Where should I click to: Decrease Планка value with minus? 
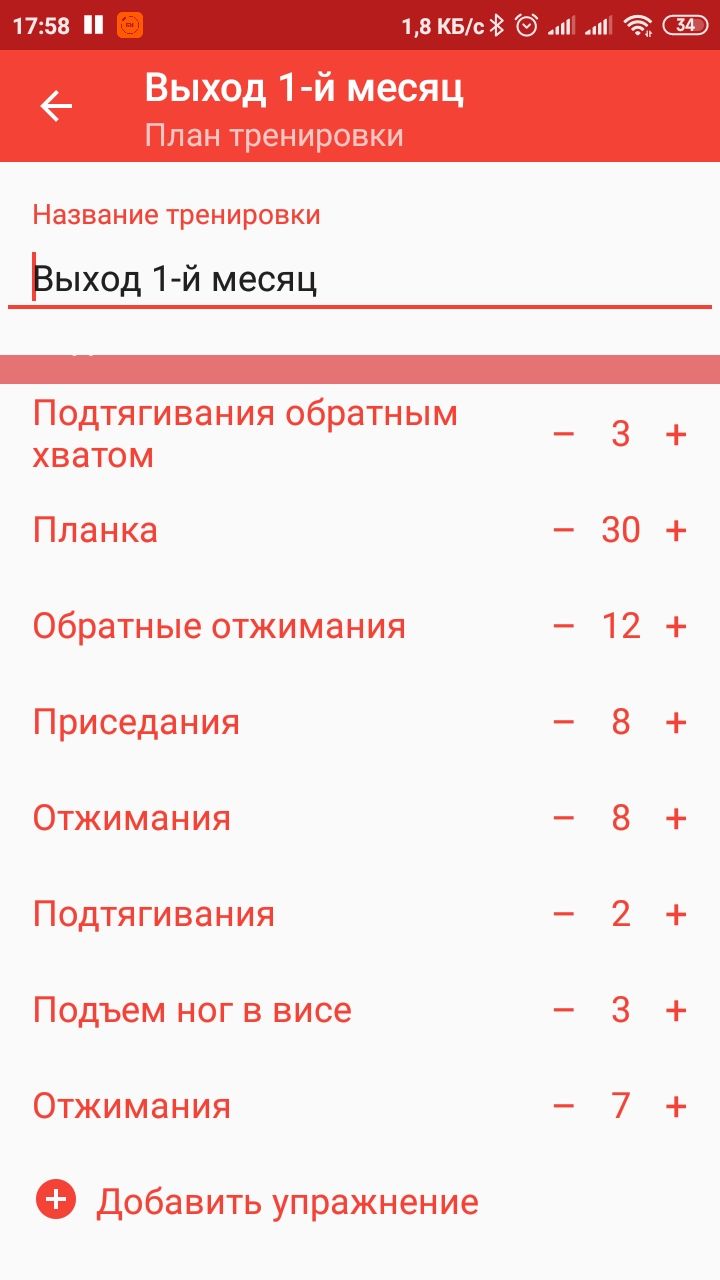pyautogui.click(x=564, y=530)
